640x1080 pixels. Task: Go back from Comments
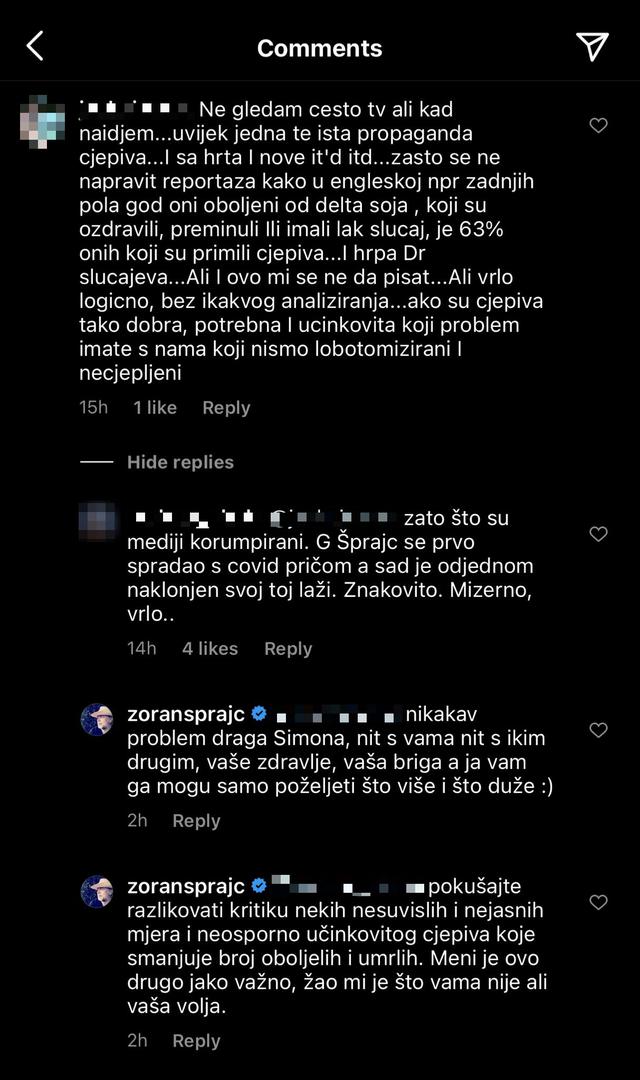[35, 46]
